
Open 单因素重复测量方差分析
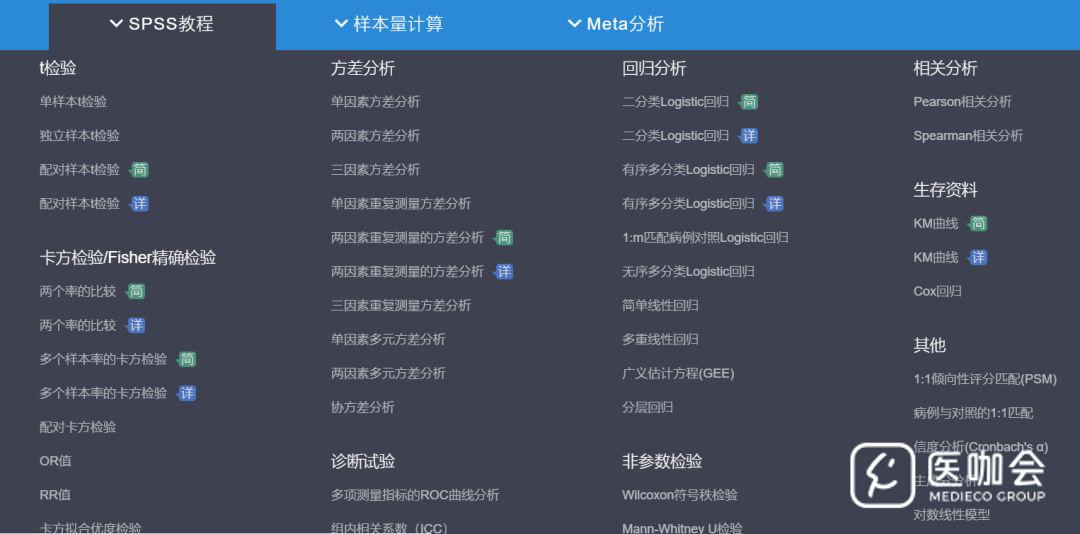coord(401,204)
